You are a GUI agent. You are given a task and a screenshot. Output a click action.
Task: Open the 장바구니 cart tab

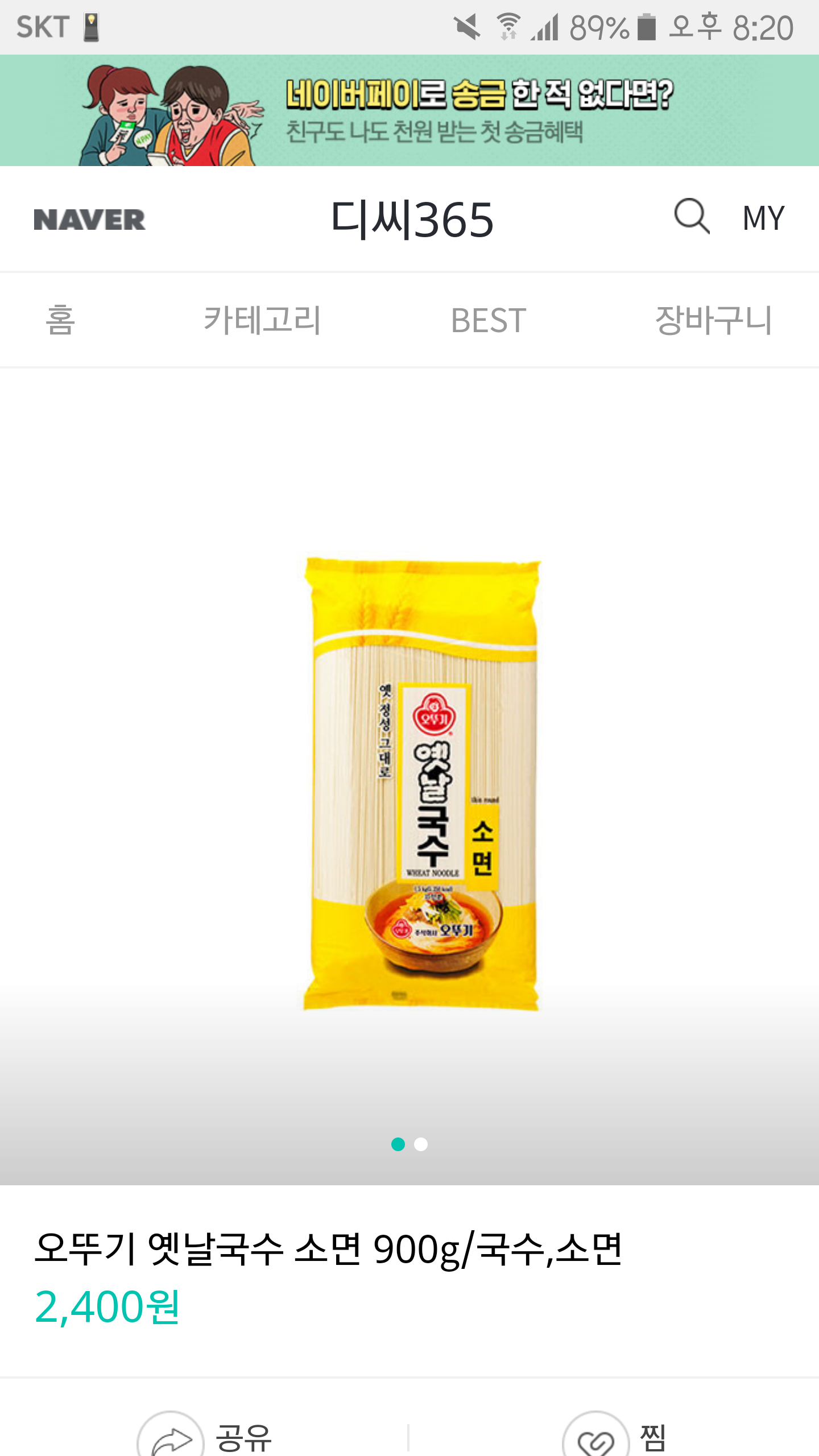[x=713, y=320]
